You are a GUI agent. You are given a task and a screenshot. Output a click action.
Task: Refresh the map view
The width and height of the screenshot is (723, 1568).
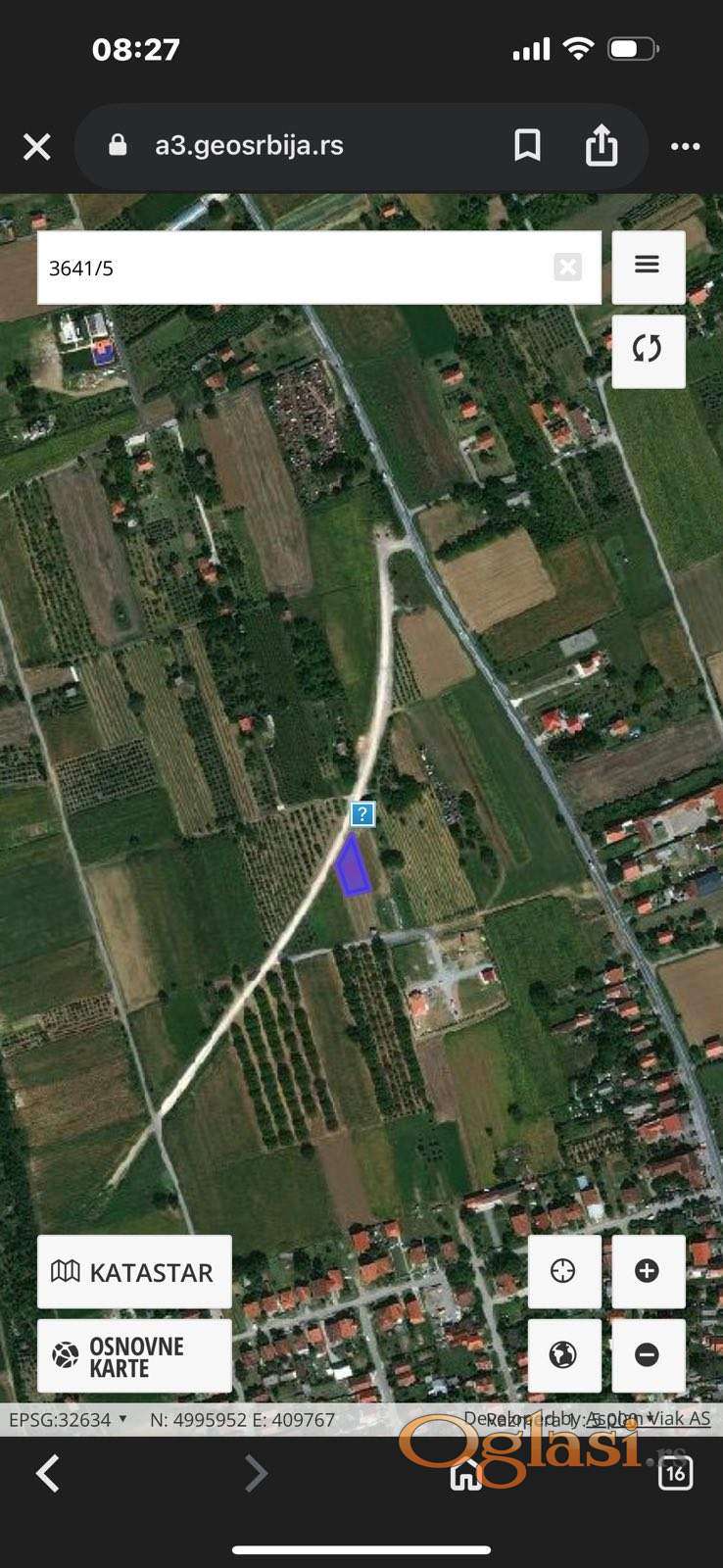[x=648, y=350]
